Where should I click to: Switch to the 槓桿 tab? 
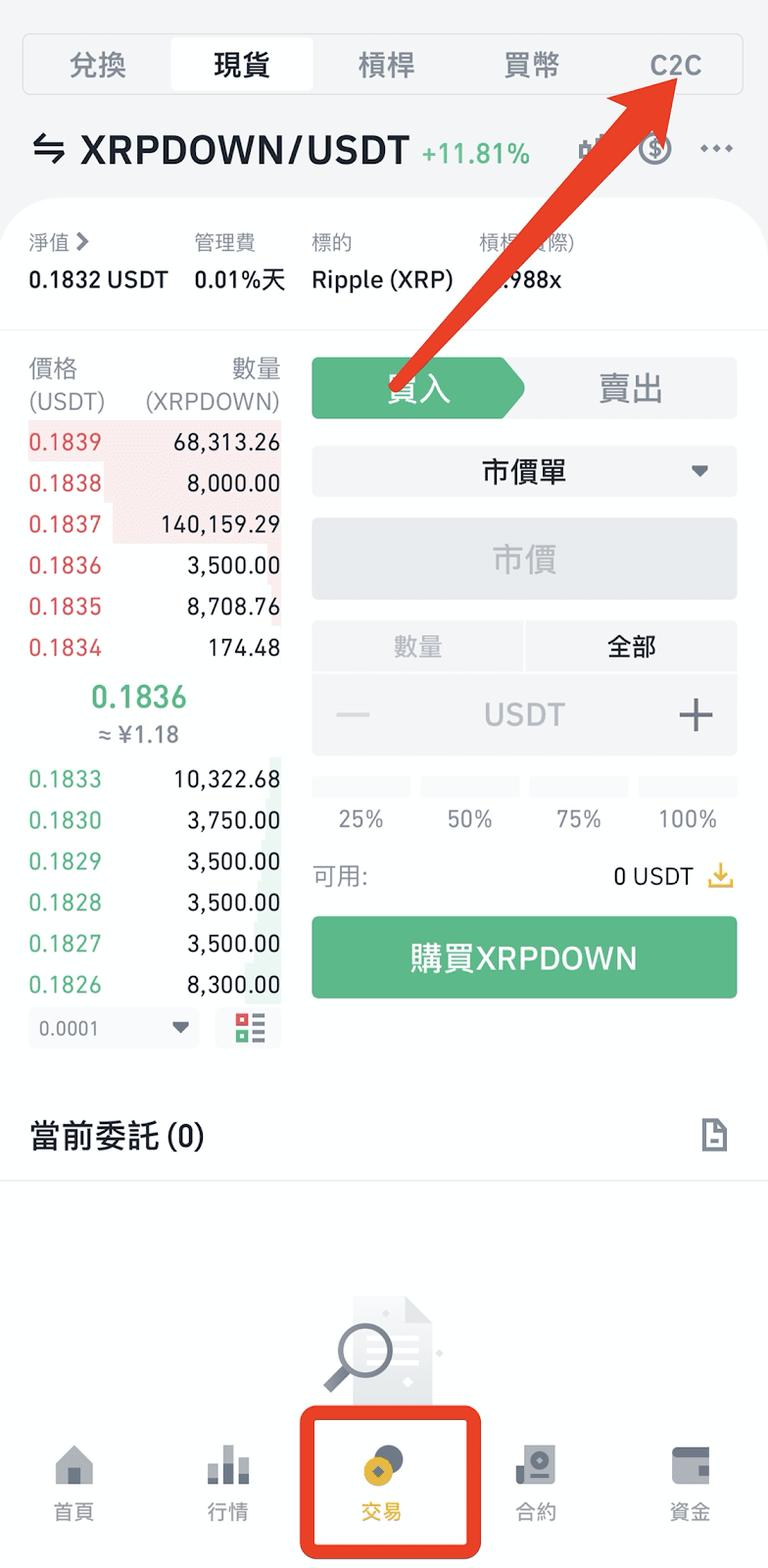[386, 66]
